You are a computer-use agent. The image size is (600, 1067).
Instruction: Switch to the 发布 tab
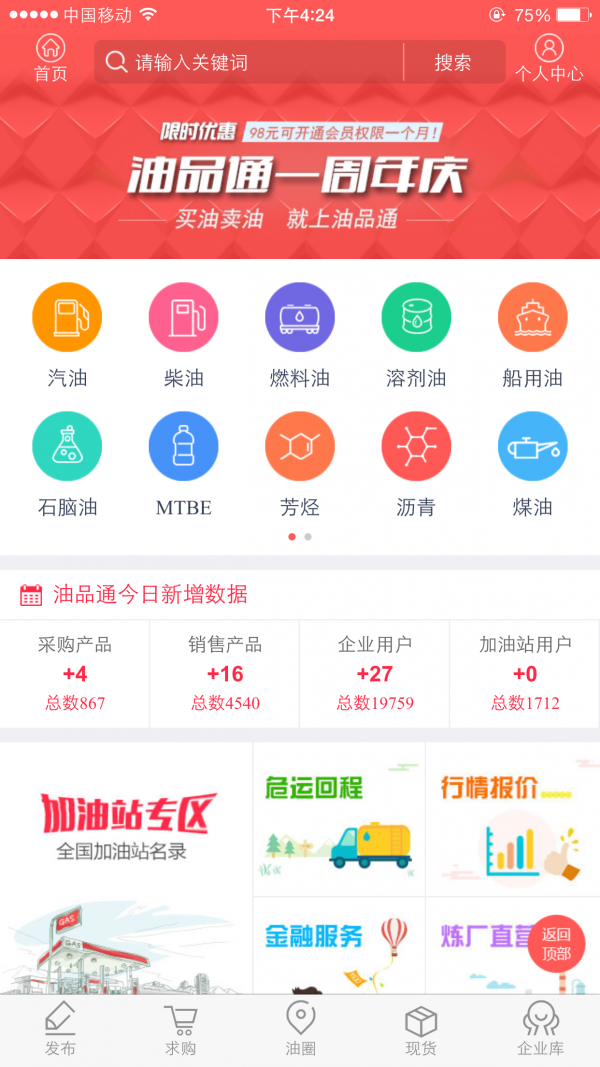[60, 1030]
